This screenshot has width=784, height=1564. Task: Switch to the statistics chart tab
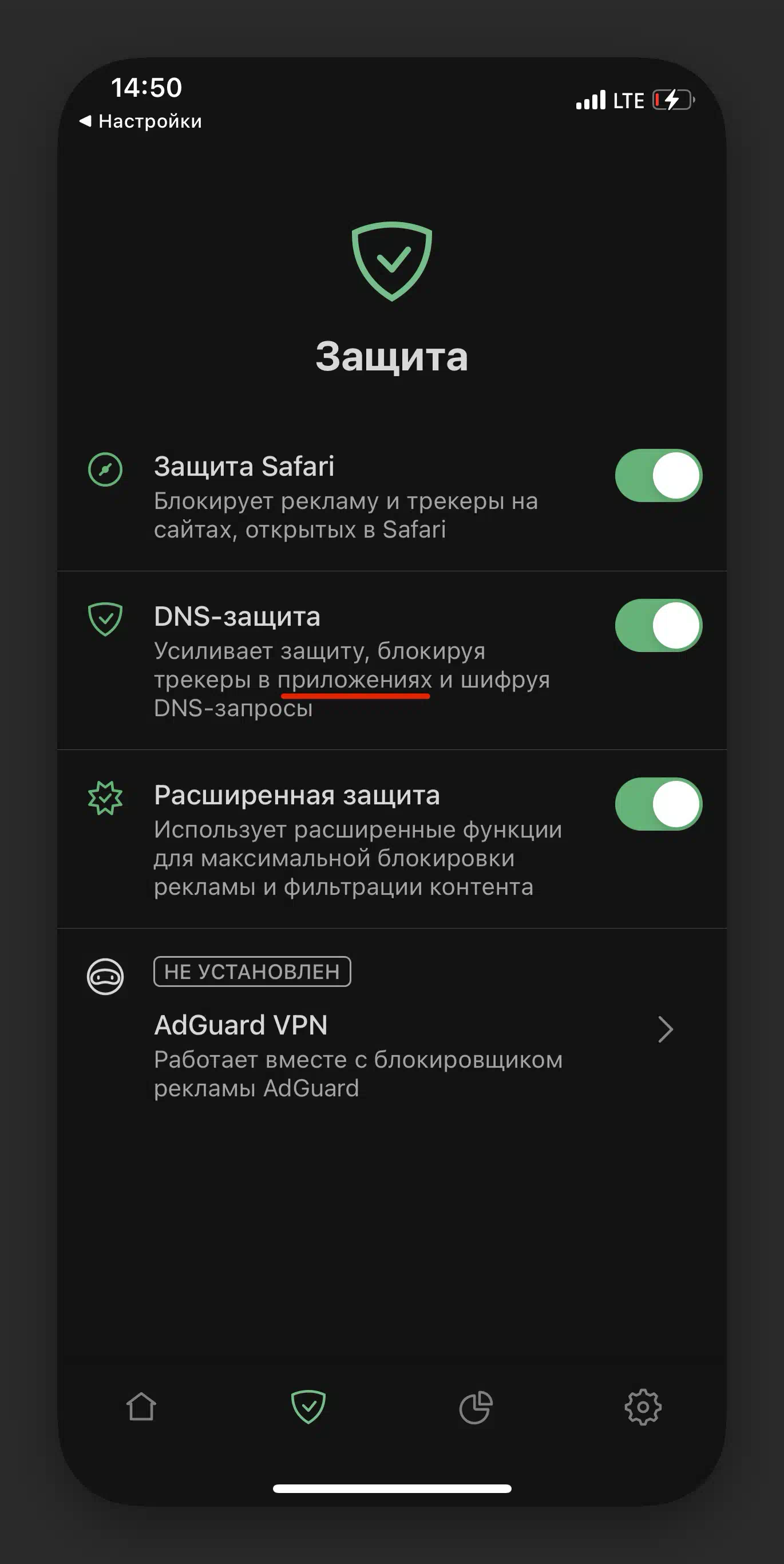pyautogui.click(x=476, y=1407)
